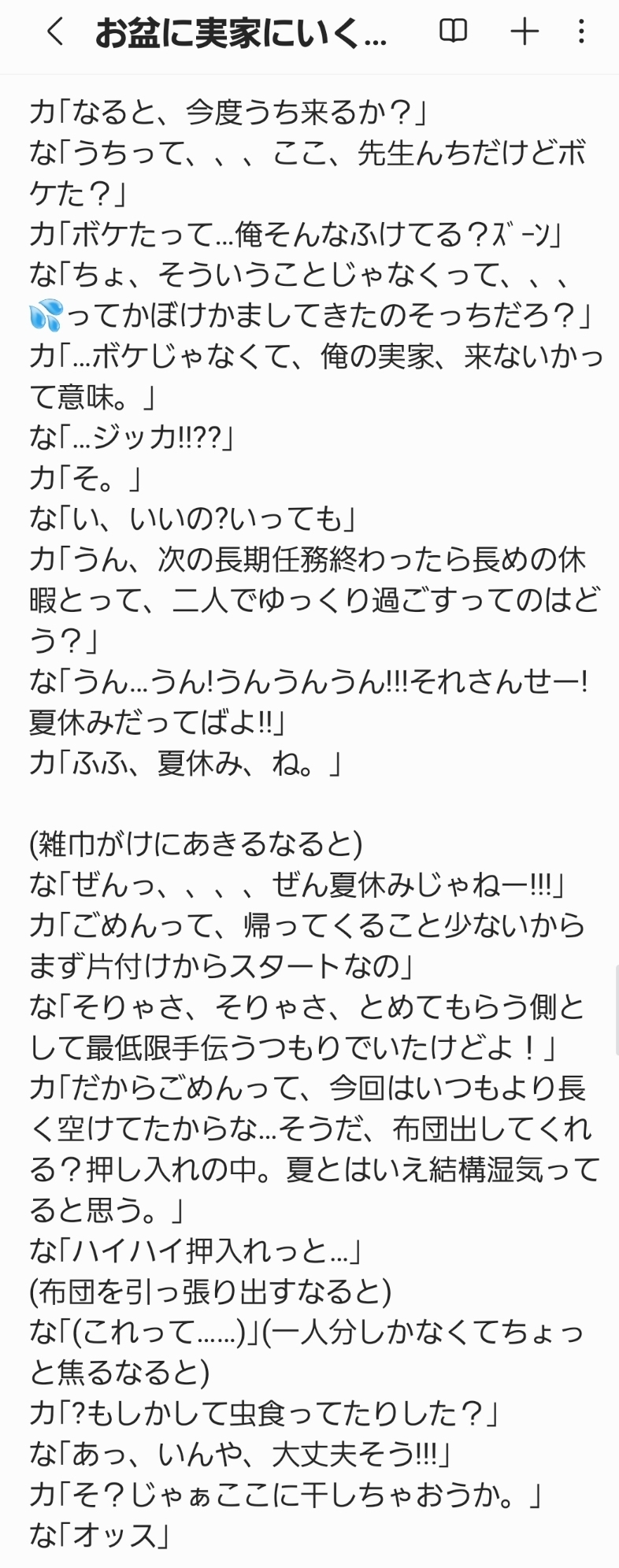Tap the note title お盆に実家にいく…
Viewport: 619px width, 1568px height.
point(241,34)
